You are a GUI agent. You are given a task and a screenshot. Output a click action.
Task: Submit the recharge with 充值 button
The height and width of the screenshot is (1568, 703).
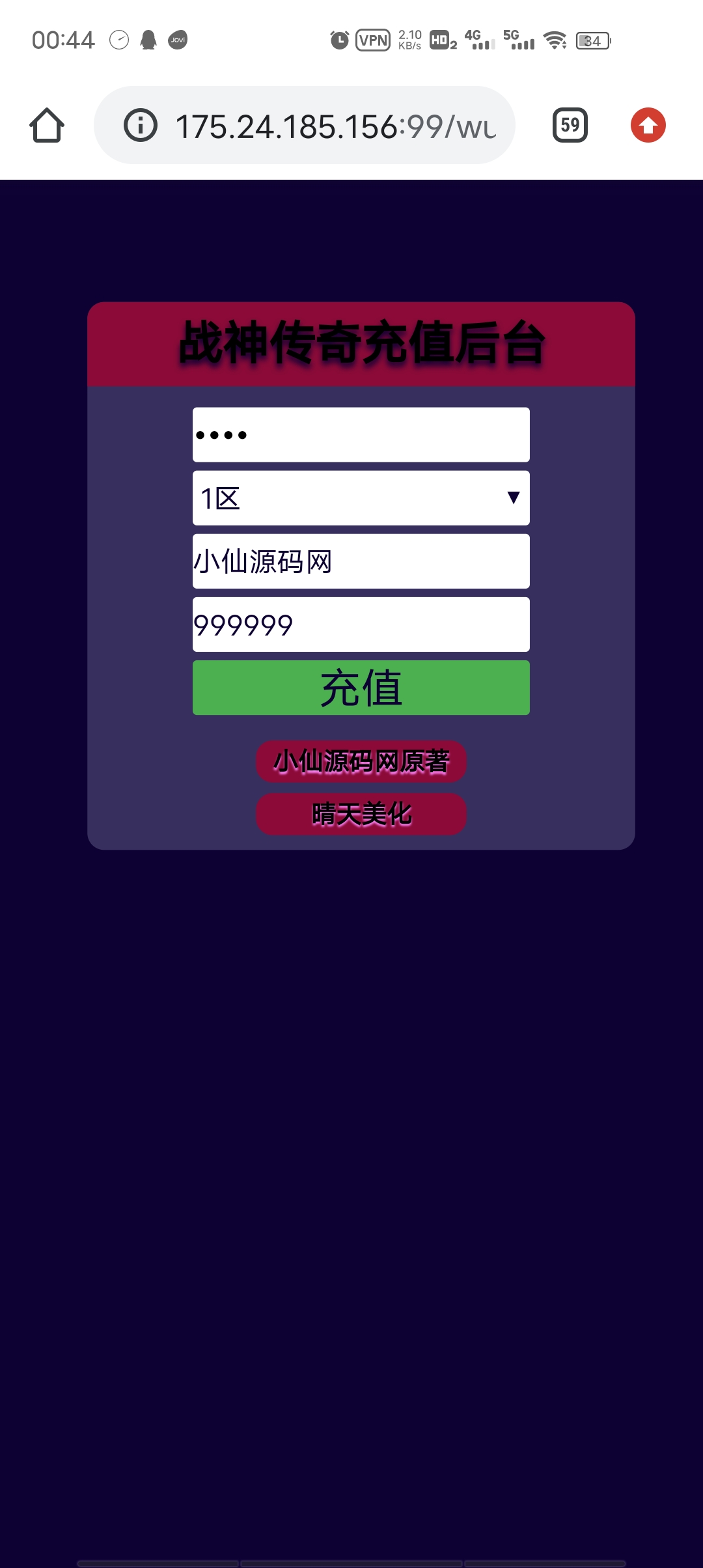pyautogui.click(x=361, y=688)
